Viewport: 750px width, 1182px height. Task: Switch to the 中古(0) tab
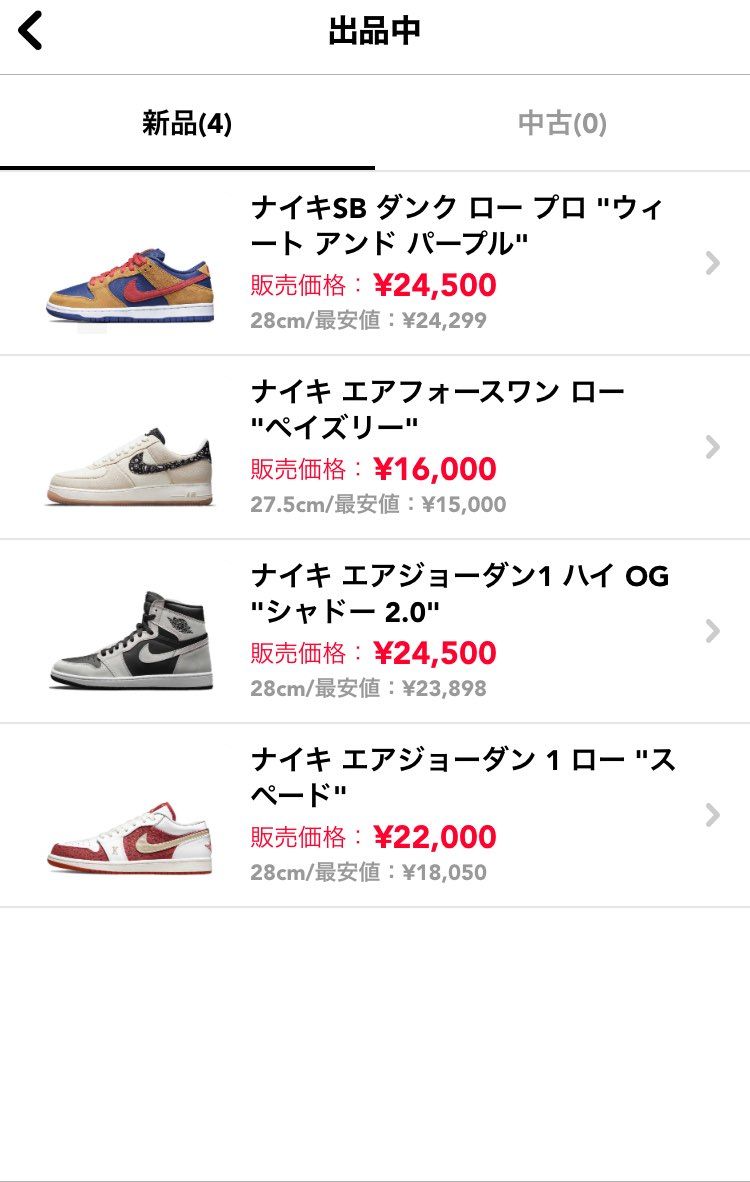(562, 120)
